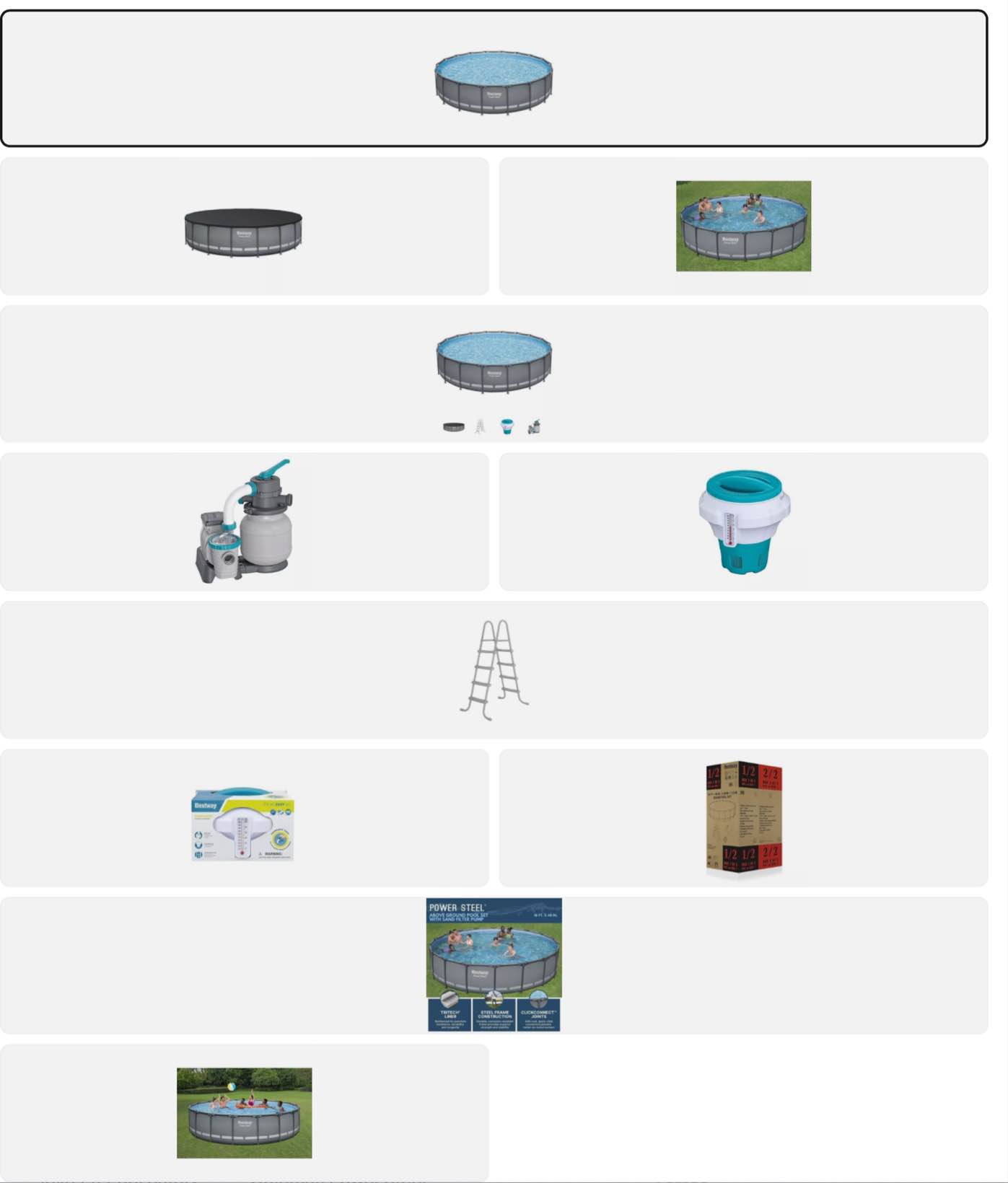Open the pool ladder image
This screenshot has height=1183, width=1008.
(x=494, y=670)
